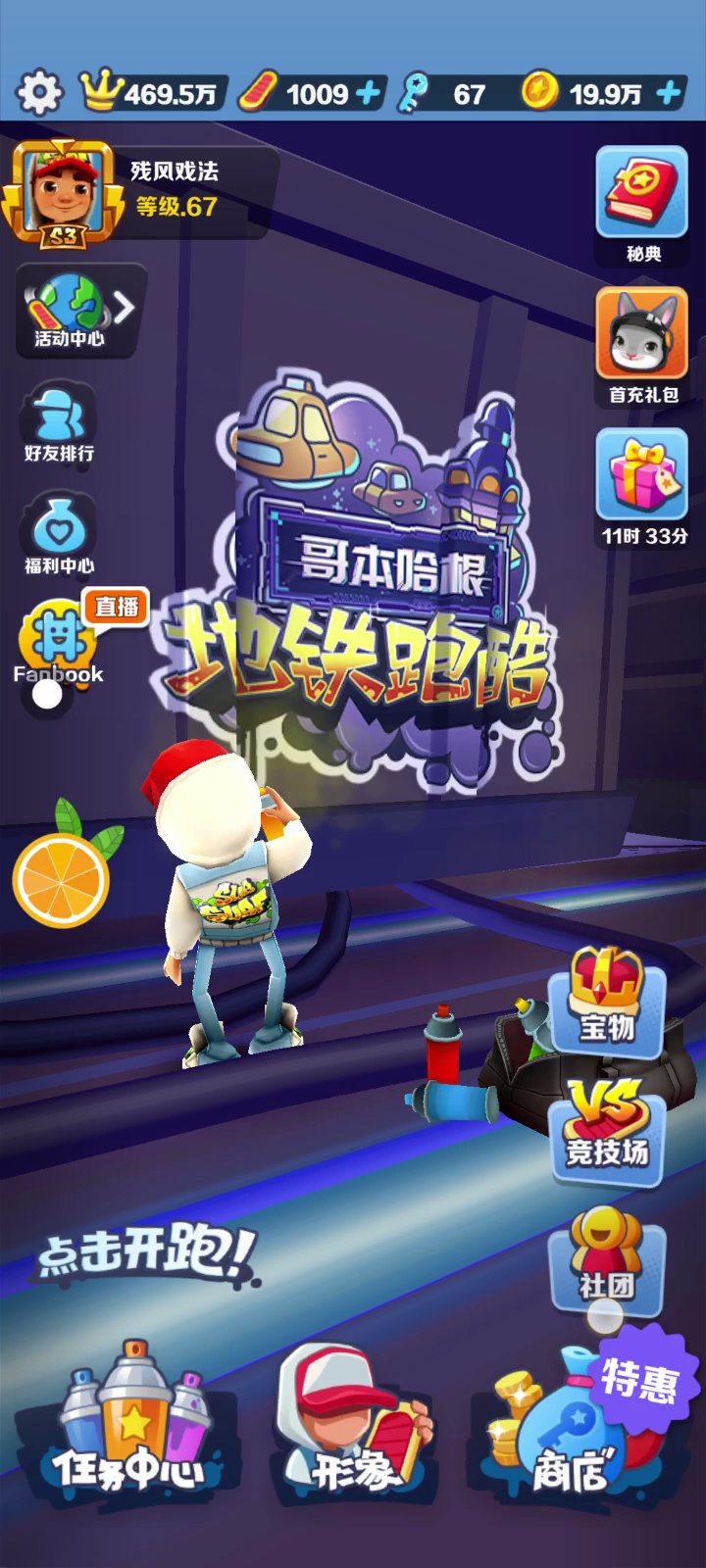
Task: Open the settings gear
Action: tap(39, 93)
